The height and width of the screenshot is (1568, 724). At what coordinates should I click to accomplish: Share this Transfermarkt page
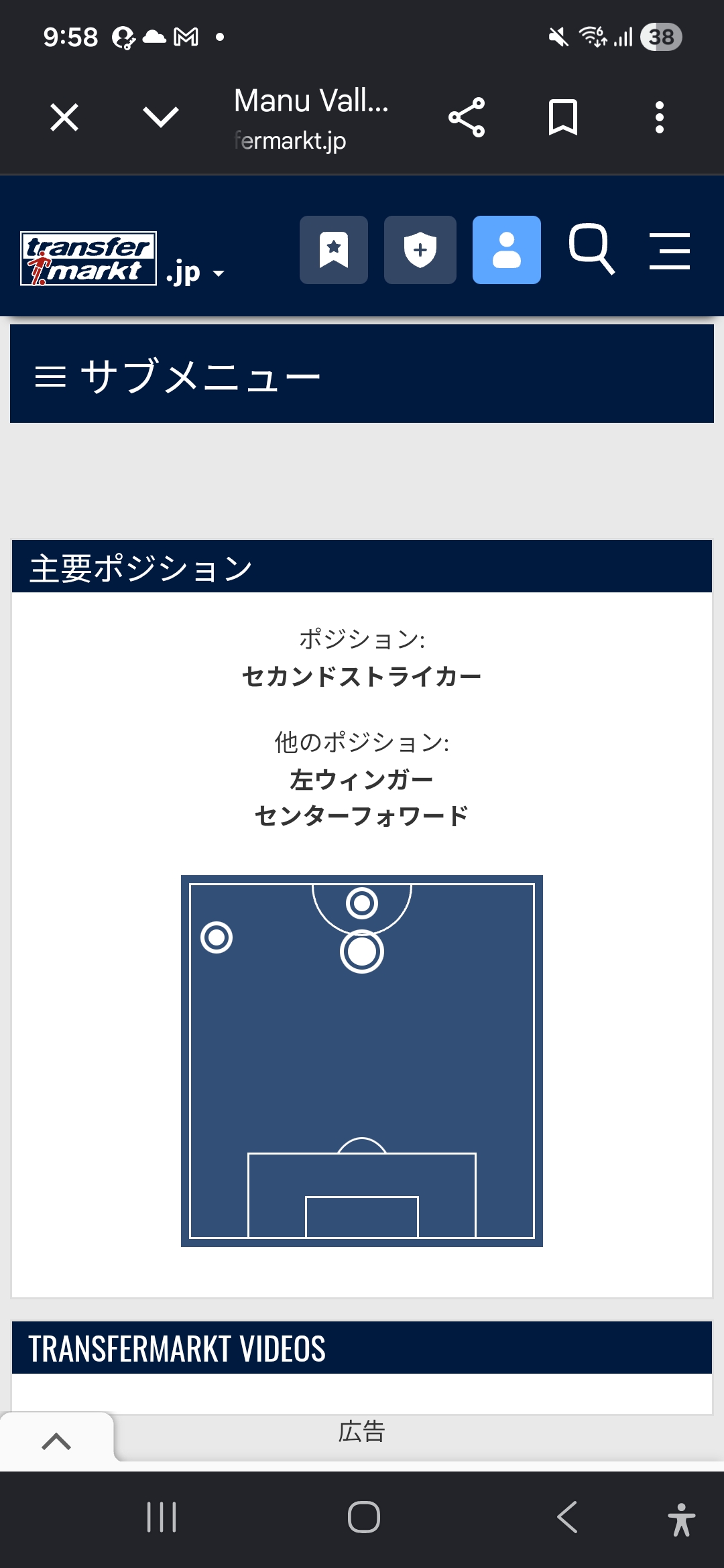(467, 117)
